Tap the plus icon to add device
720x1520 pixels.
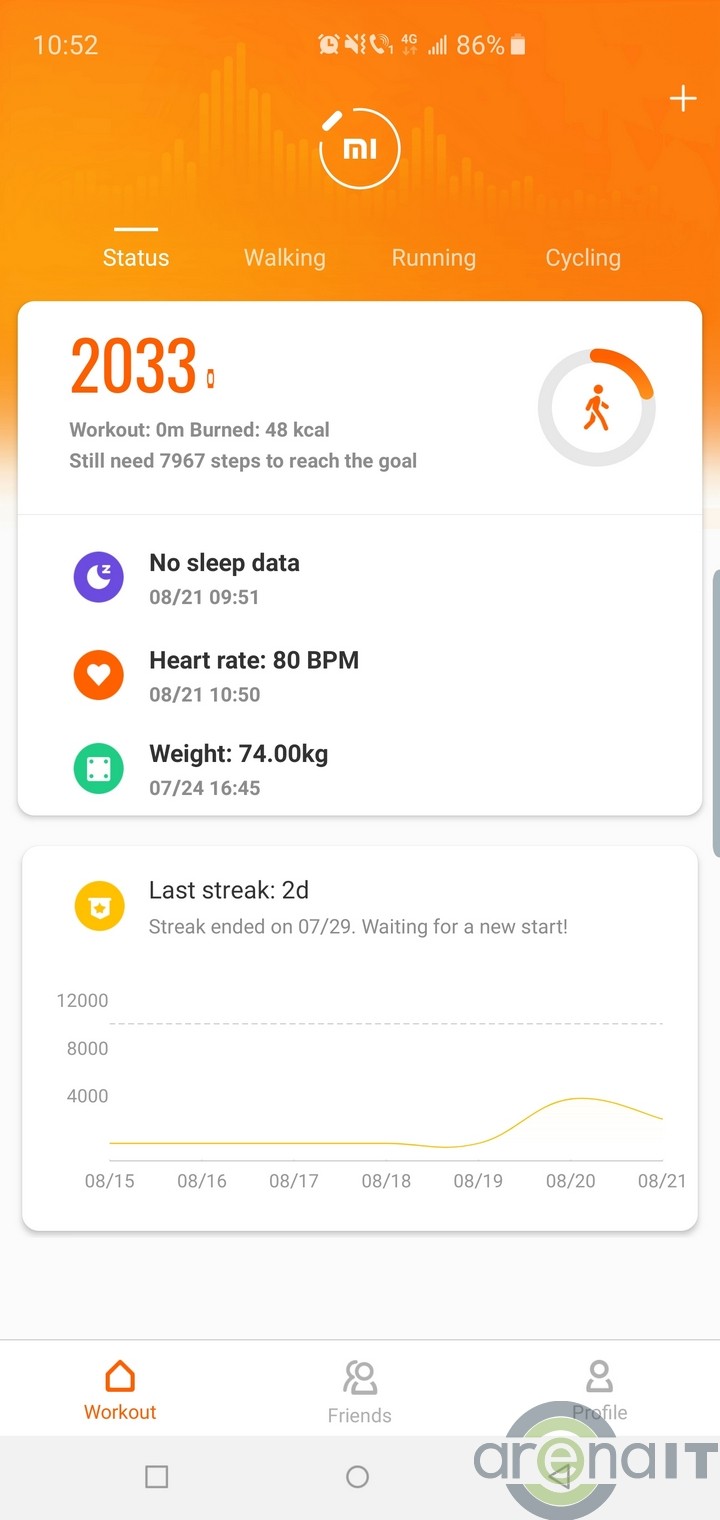coord(683,99)
